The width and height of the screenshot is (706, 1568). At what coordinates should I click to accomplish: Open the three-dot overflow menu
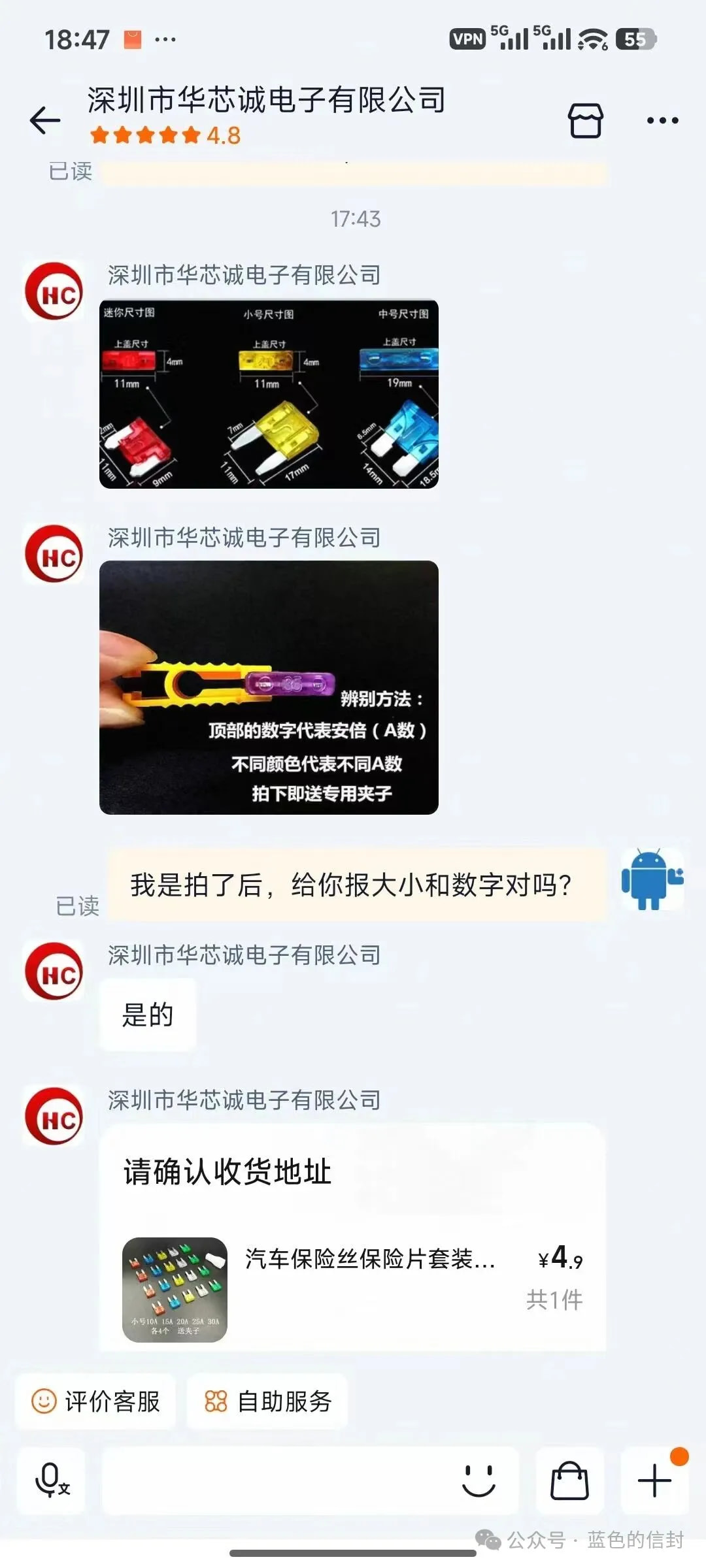(x=662, y=120)
